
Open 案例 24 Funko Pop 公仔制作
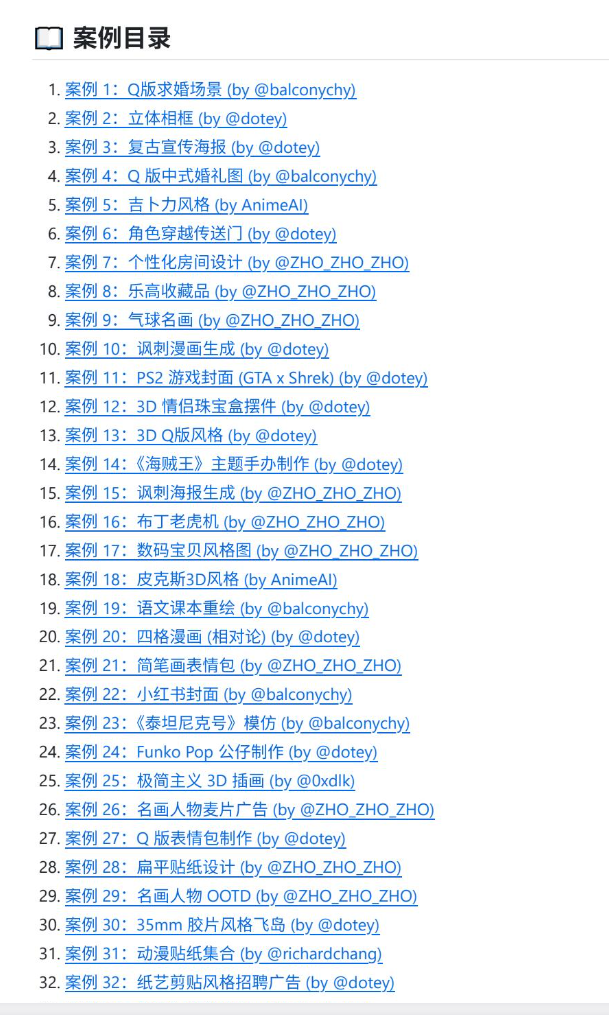click(221, 752)
